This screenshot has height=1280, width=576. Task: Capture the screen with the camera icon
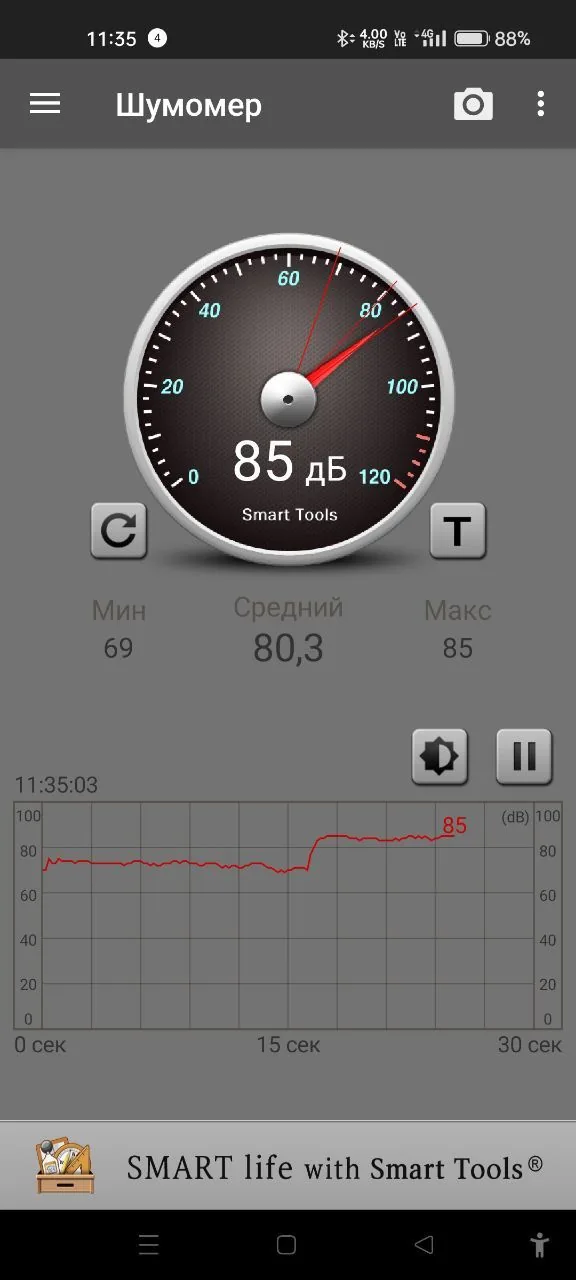473,104
